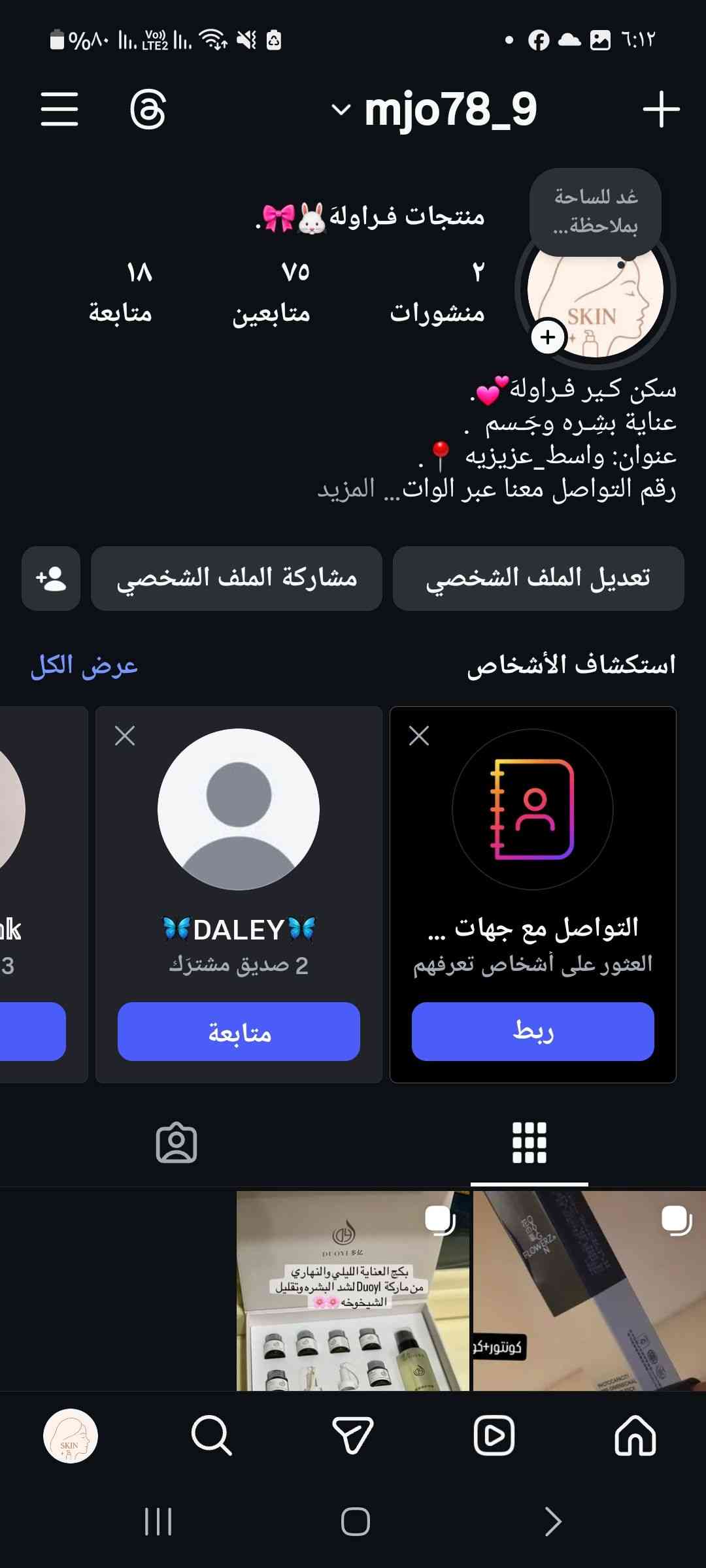Open the search tab in the bottom bar
Image resolution: width=706 pixels, height=1568 pixels.
[211, 1435]
